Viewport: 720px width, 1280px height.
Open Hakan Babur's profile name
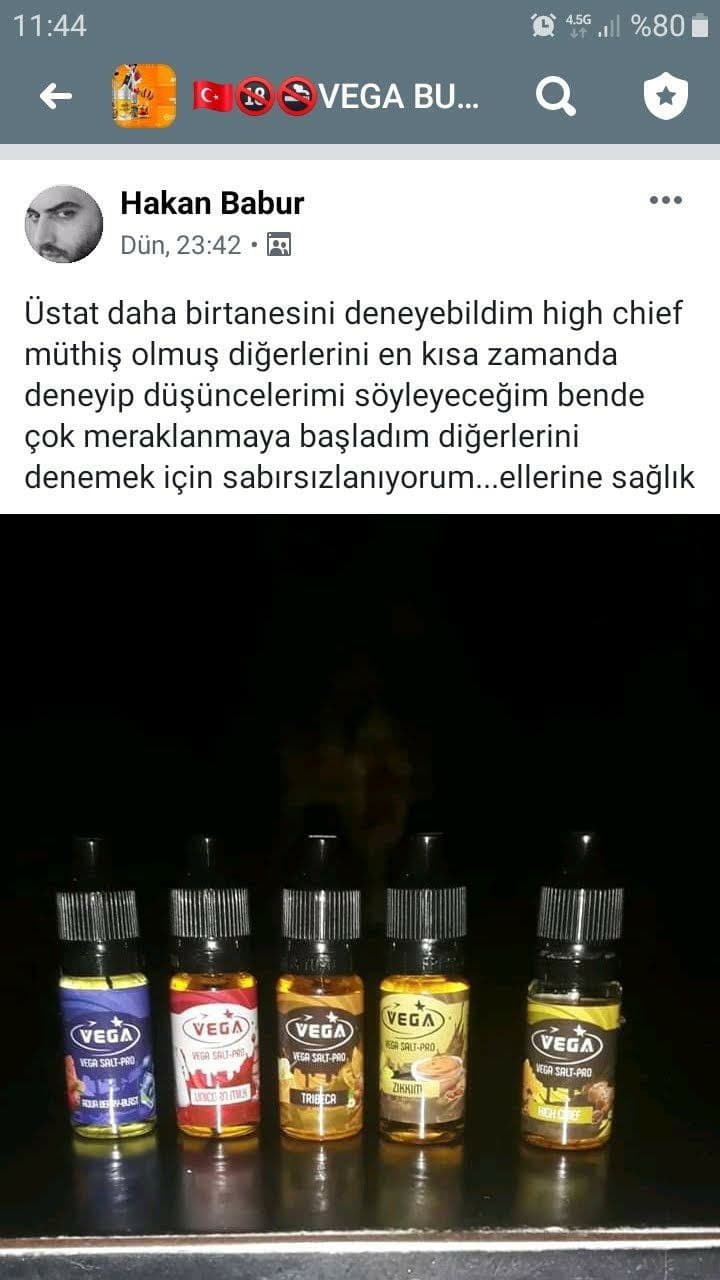tap(212, 204)
